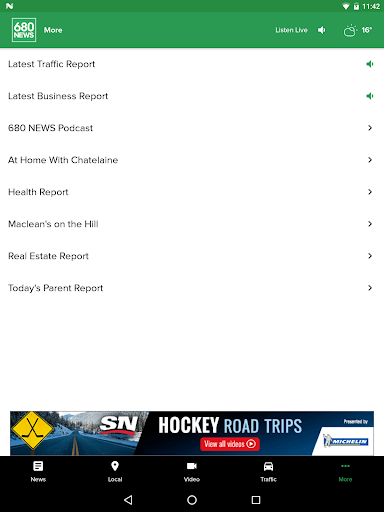Image resolution: width=384 pixels, height=512 pixels.
Task: Open 680 NEWS Podcast
Action: pyautogui.click(x=192, y=128)
